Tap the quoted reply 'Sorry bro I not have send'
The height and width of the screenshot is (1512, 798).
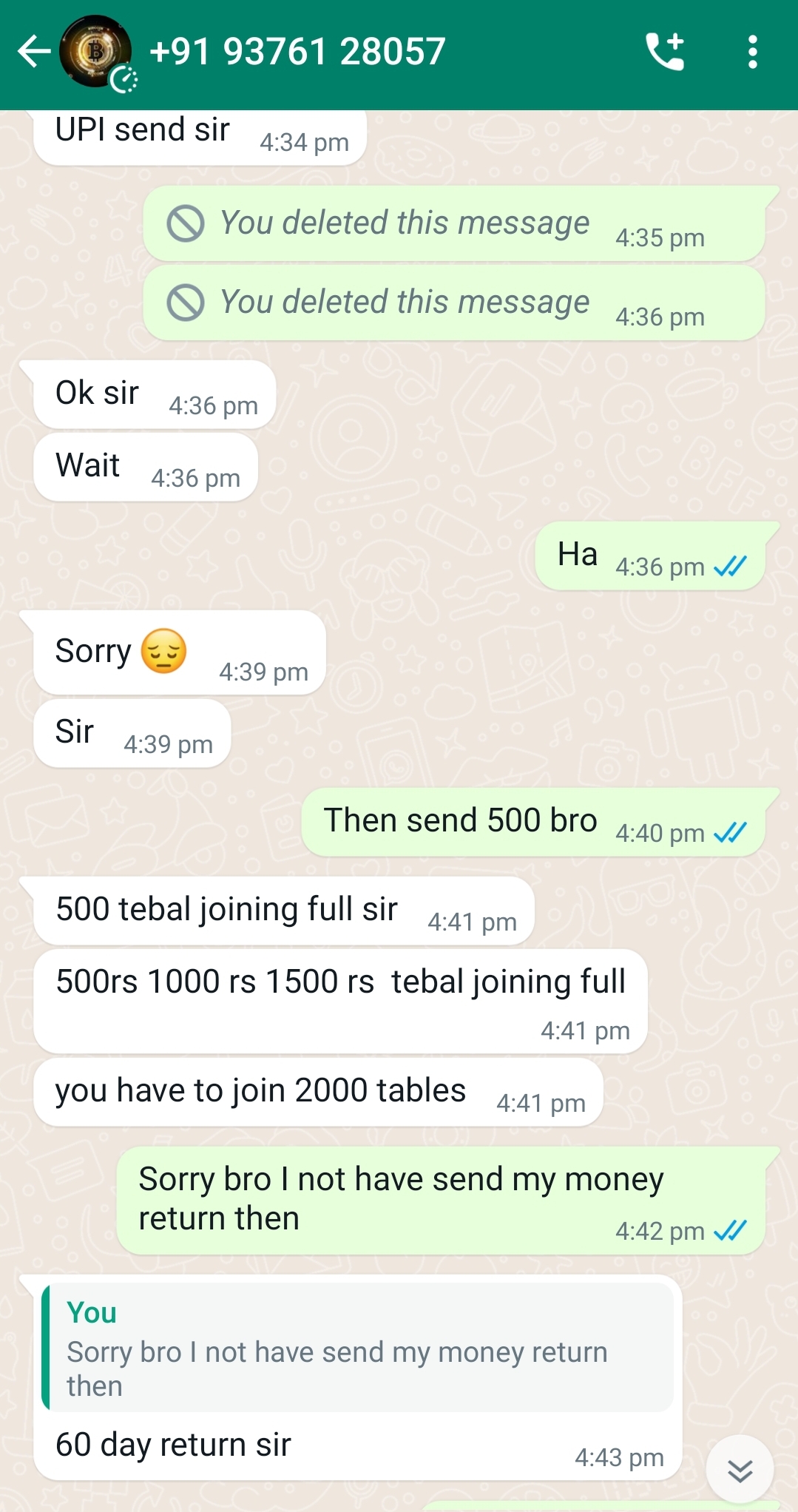point(358,1349)
